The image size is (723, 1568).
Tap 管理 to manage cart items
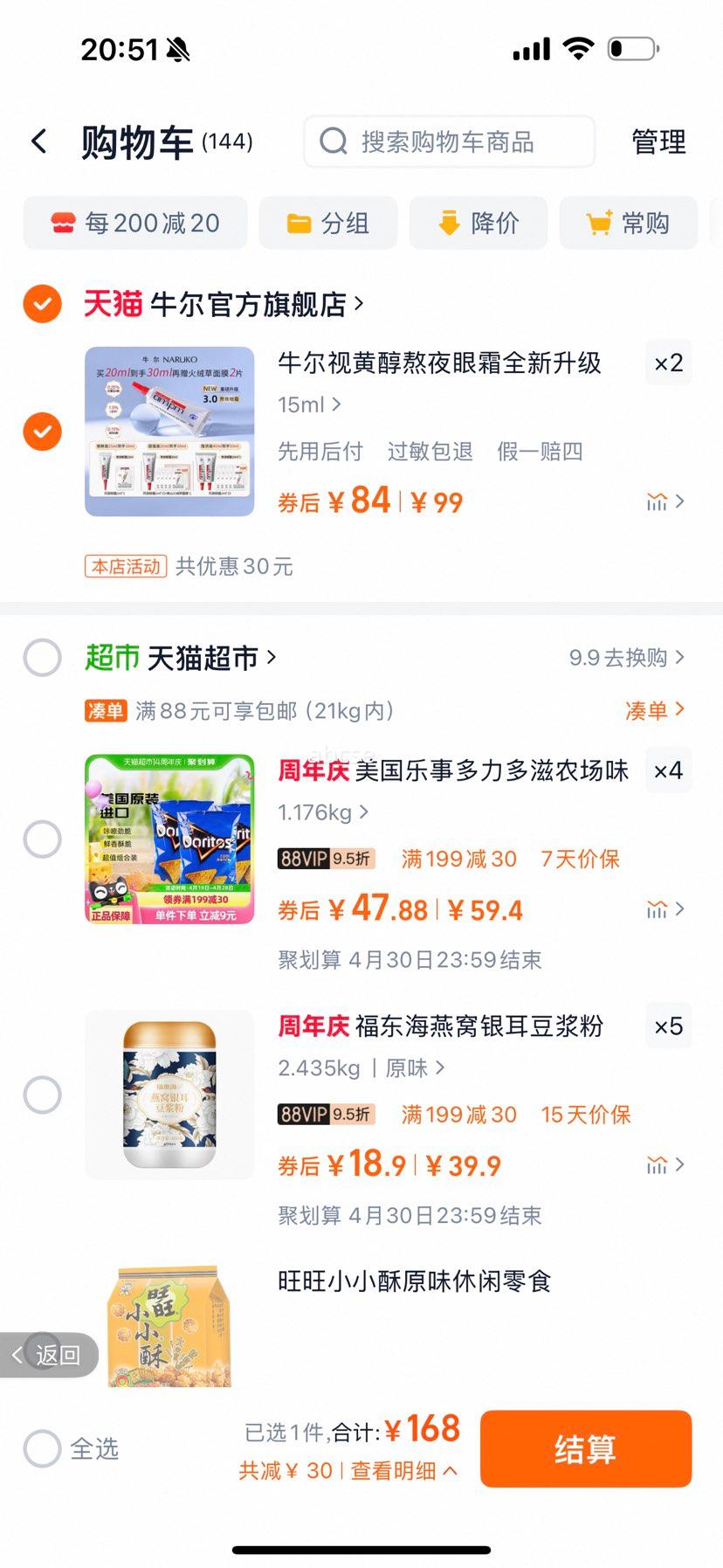tap(657, 142)
